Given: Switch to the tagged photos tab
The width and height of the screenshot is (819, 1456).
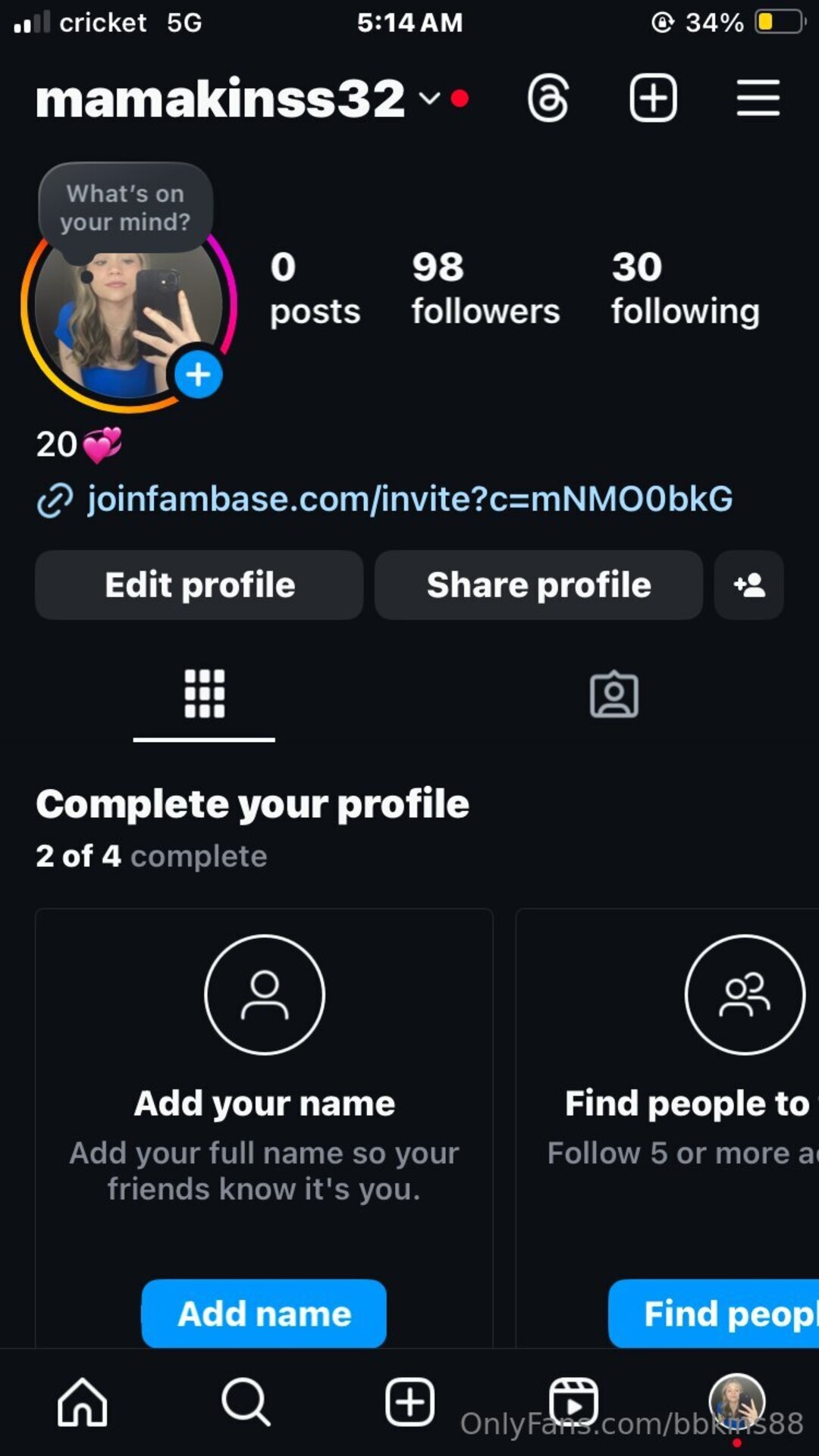Looking at the screenshot, I should coord(613,694).
